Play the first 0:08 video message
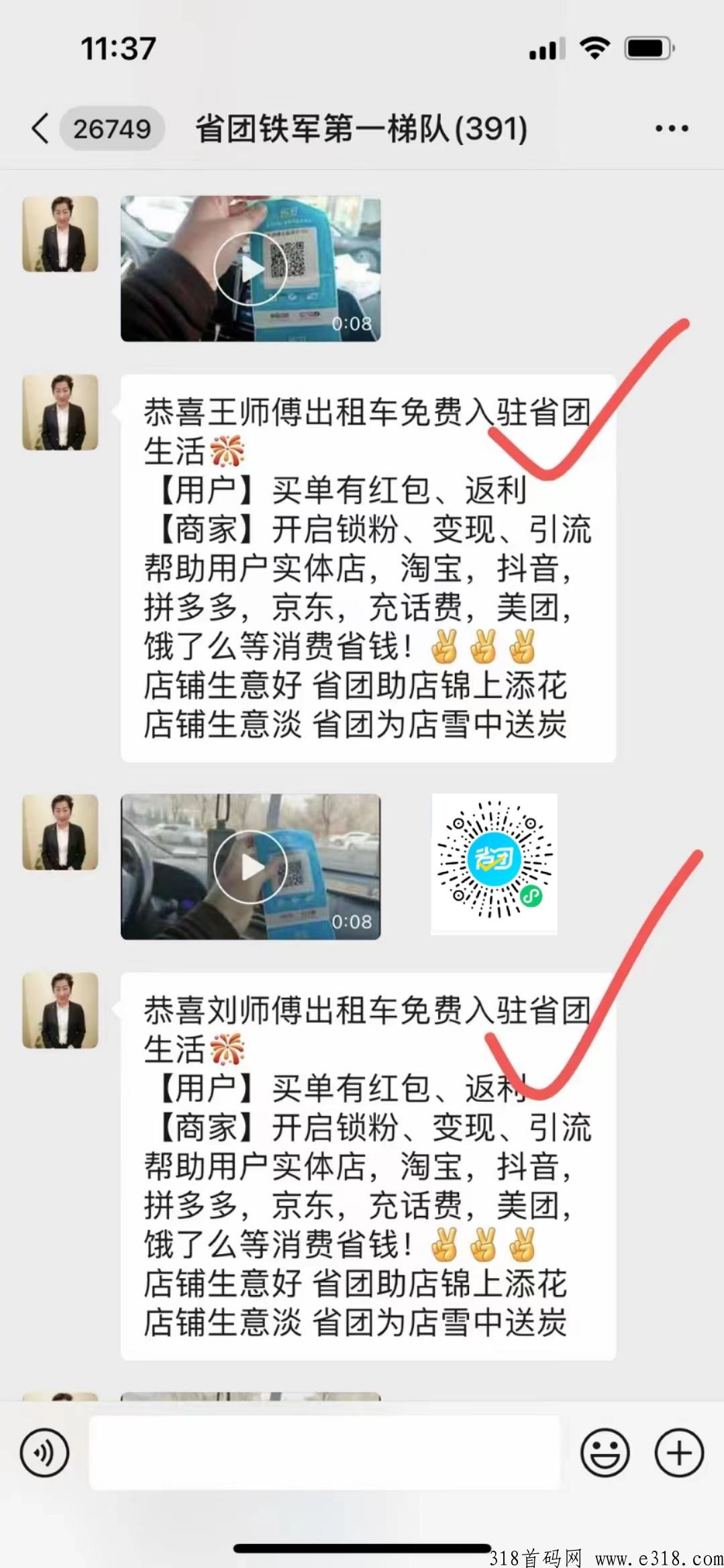Image resolution: width=724 pixels, height=1568 pixels. tap(250, 269)
